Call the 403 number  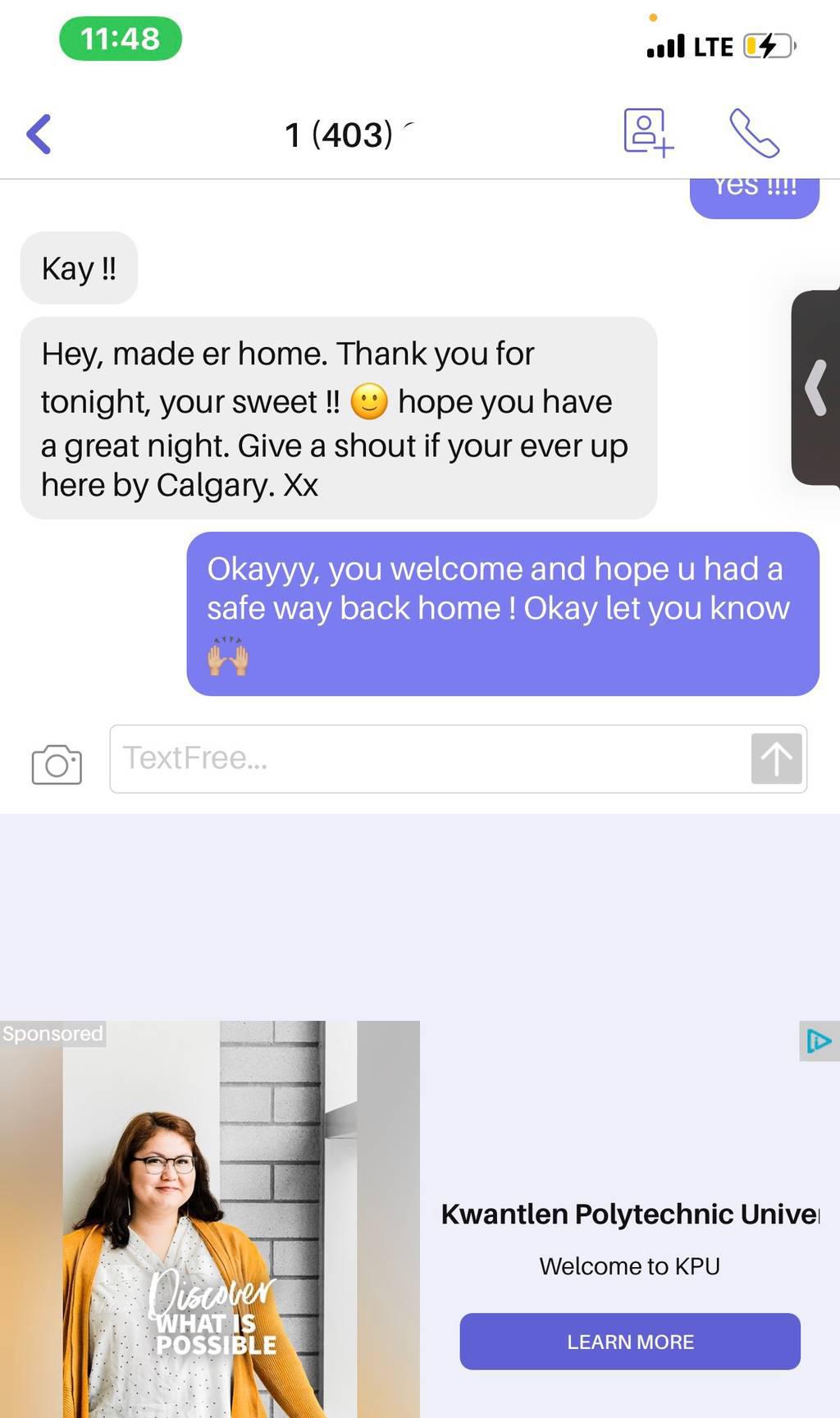(x=754, y=132)
